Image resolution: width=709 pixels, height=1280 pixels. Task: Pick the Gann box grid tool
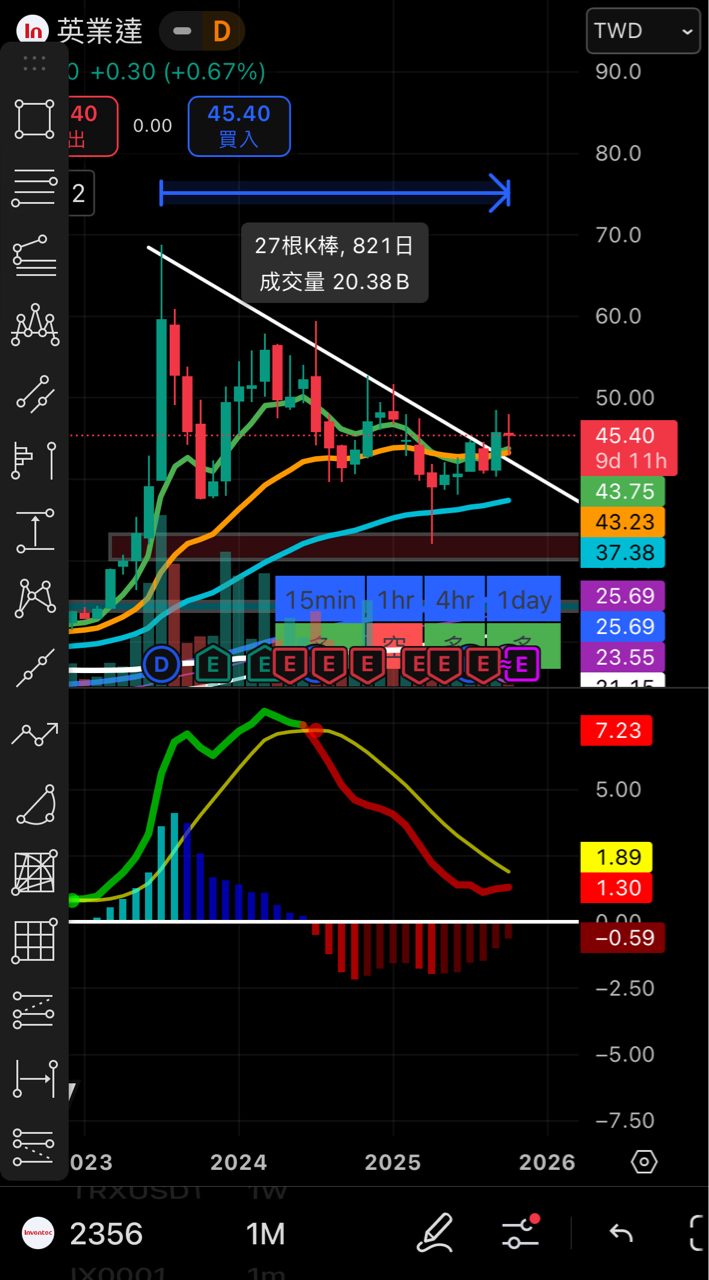click(x=34, y=941)
